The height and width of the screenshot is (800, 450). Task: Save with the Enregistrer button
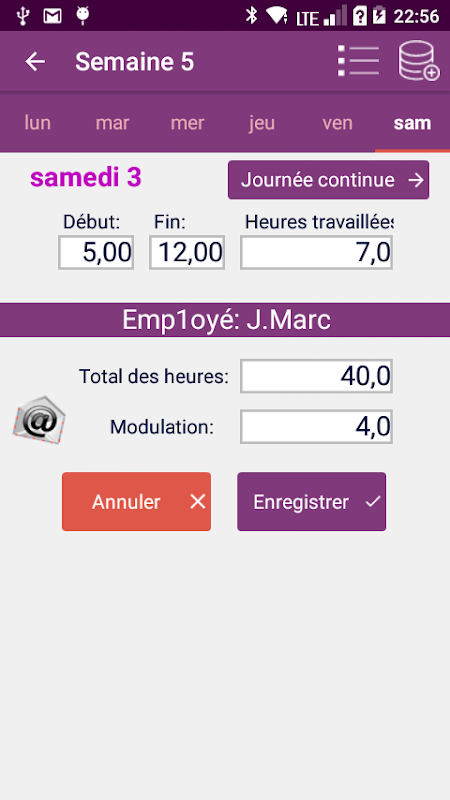(311, 502)
